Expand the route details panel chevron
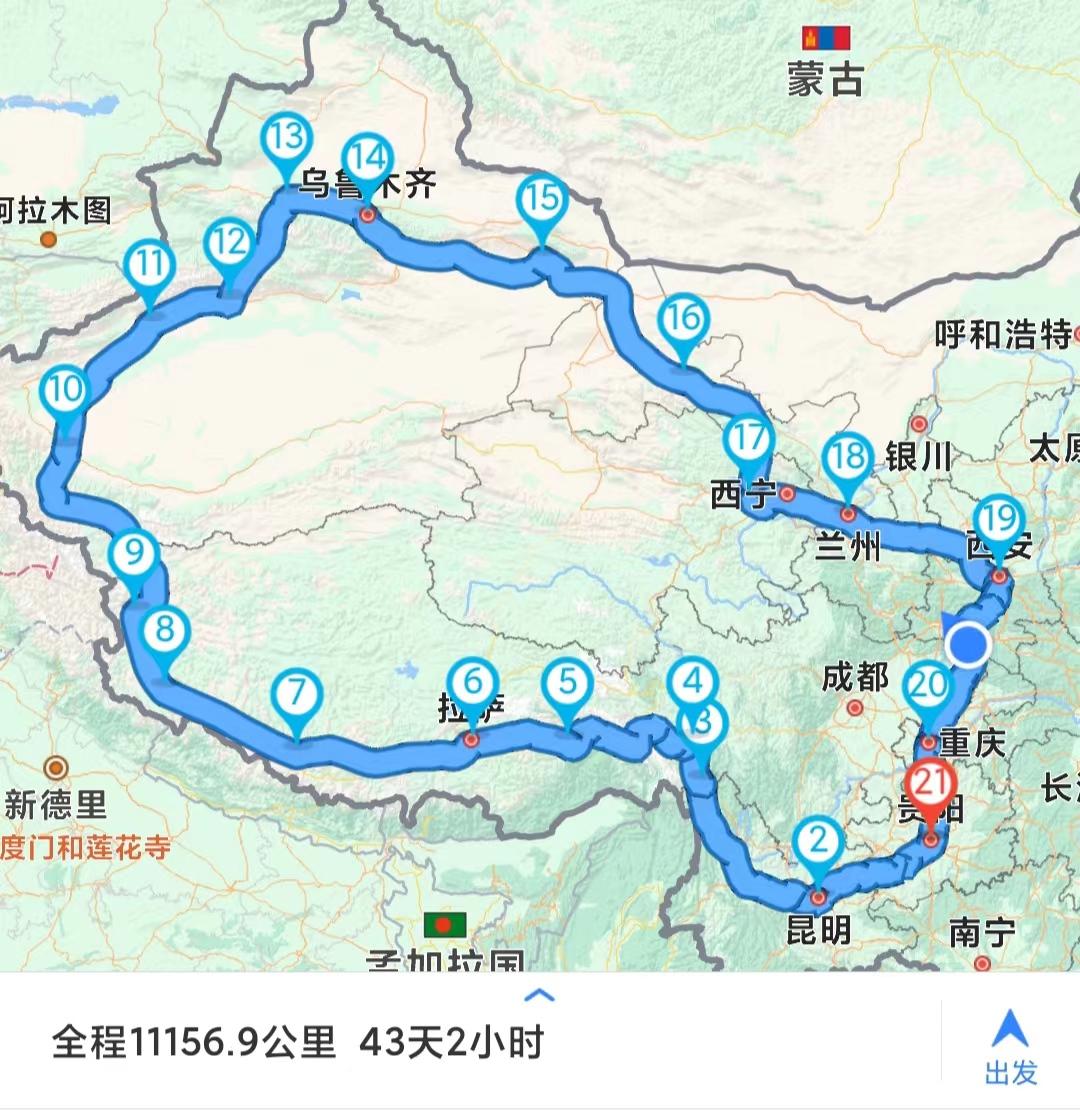1080x1111 pixels. pos(539,995)
